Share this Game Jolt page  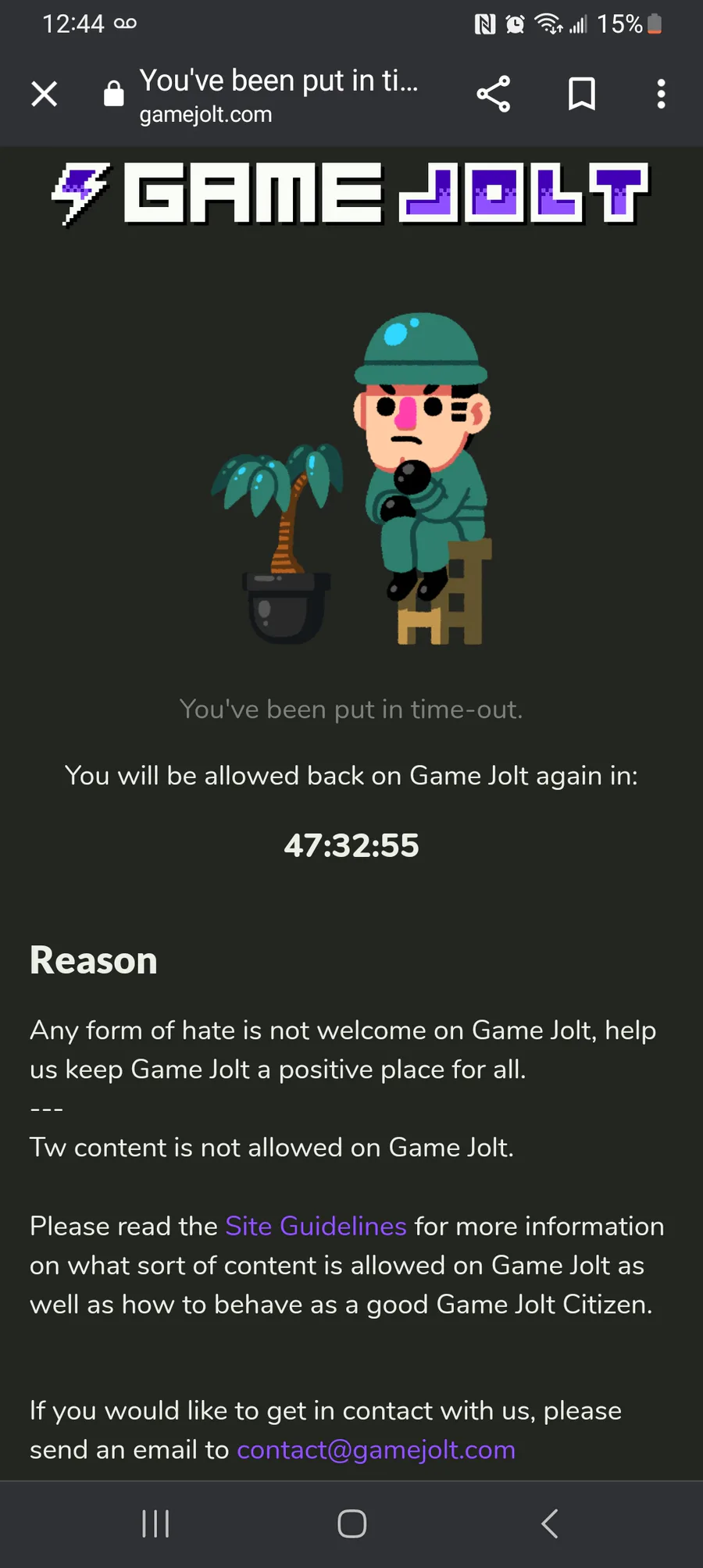[x=494, y=95]
